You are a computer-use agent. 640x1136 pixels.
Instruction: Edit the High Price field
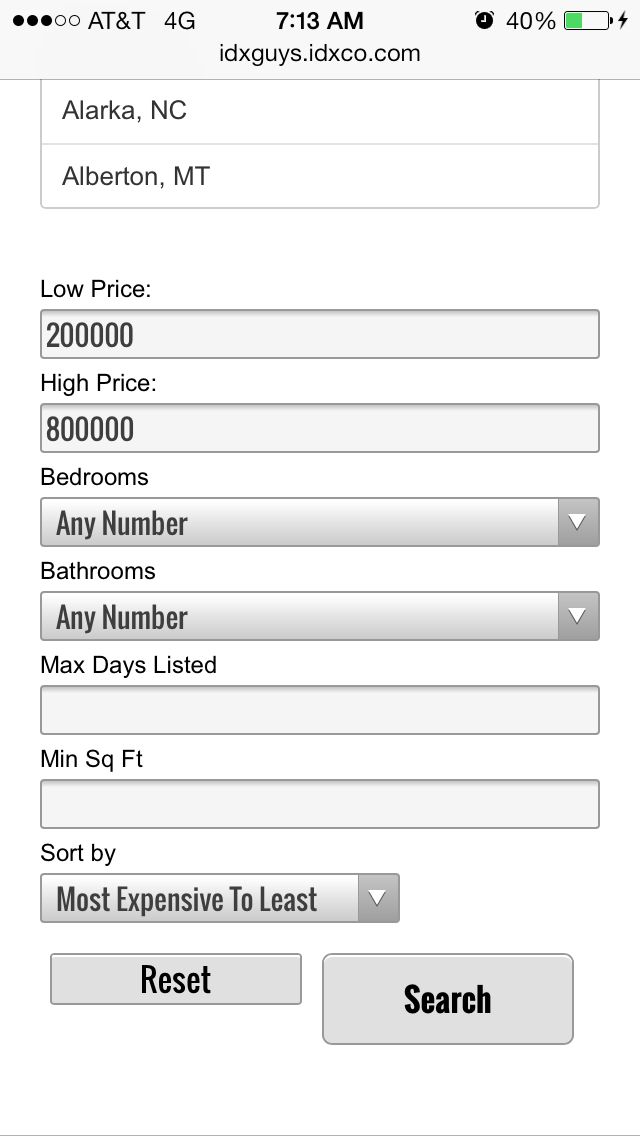tap(320, 428)
